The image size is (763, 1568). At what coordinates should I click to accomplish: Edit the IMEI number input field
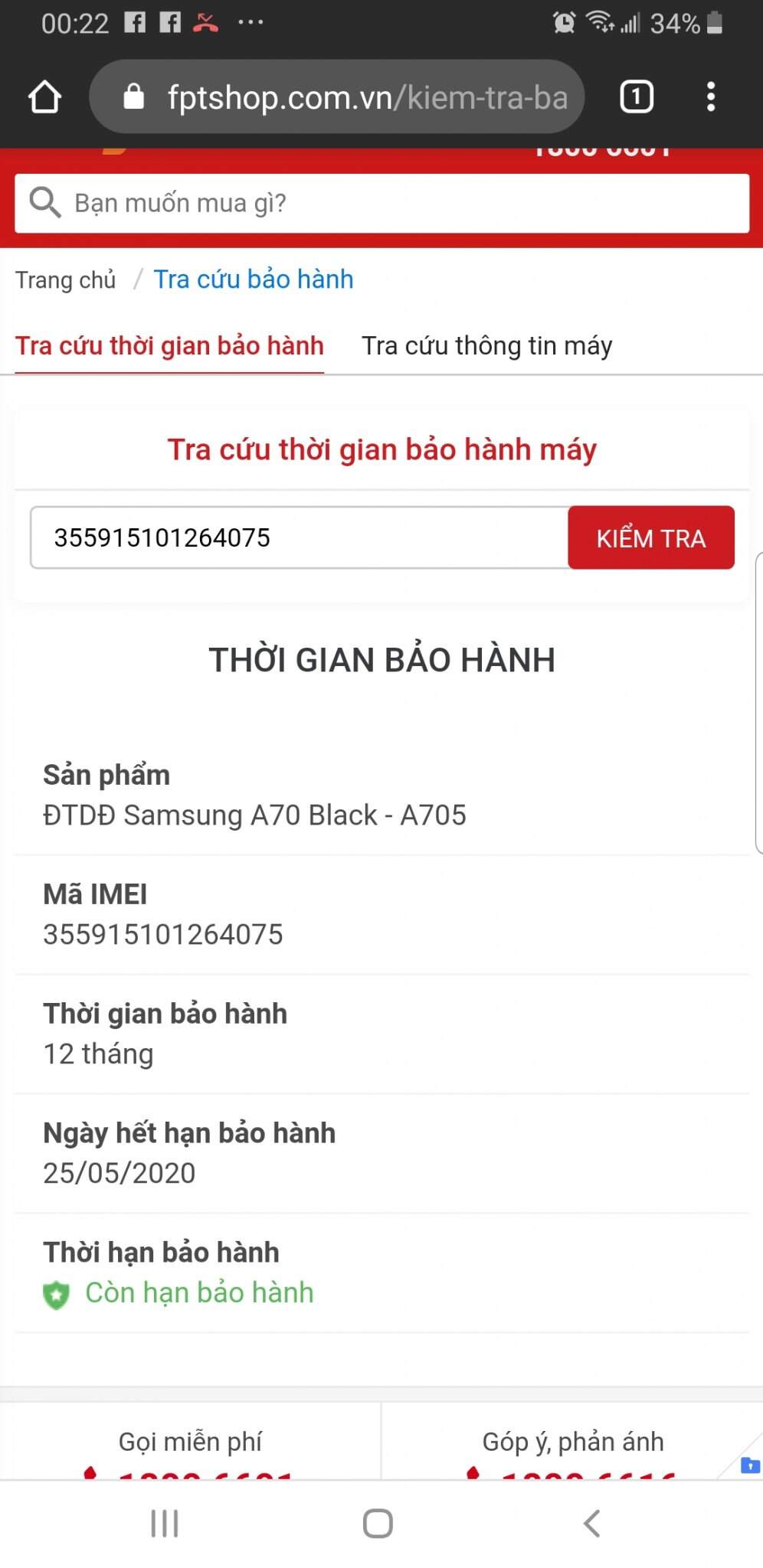pos(299,537)
